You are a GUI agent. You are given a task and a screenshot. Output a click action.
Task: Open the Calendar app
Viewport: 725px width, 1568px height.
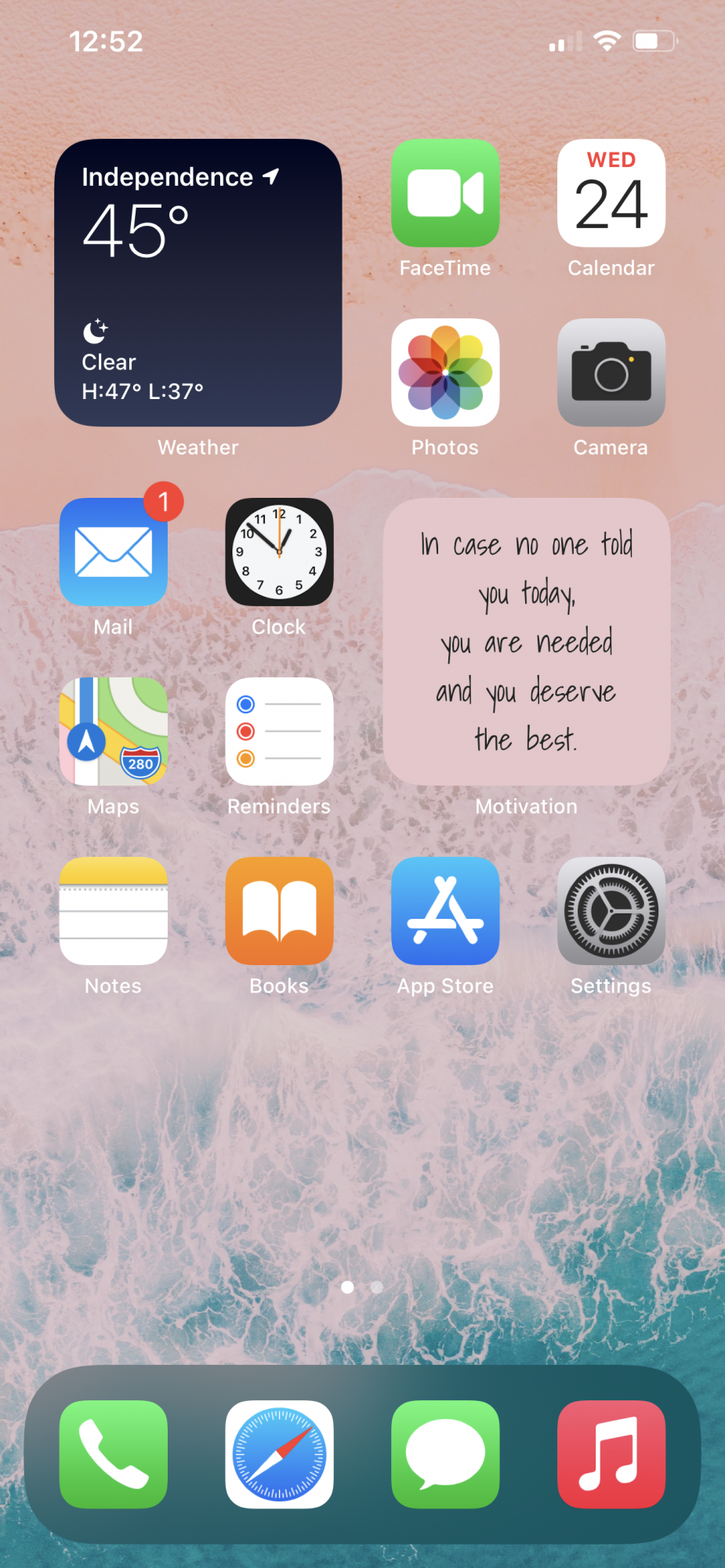[611, 194]
